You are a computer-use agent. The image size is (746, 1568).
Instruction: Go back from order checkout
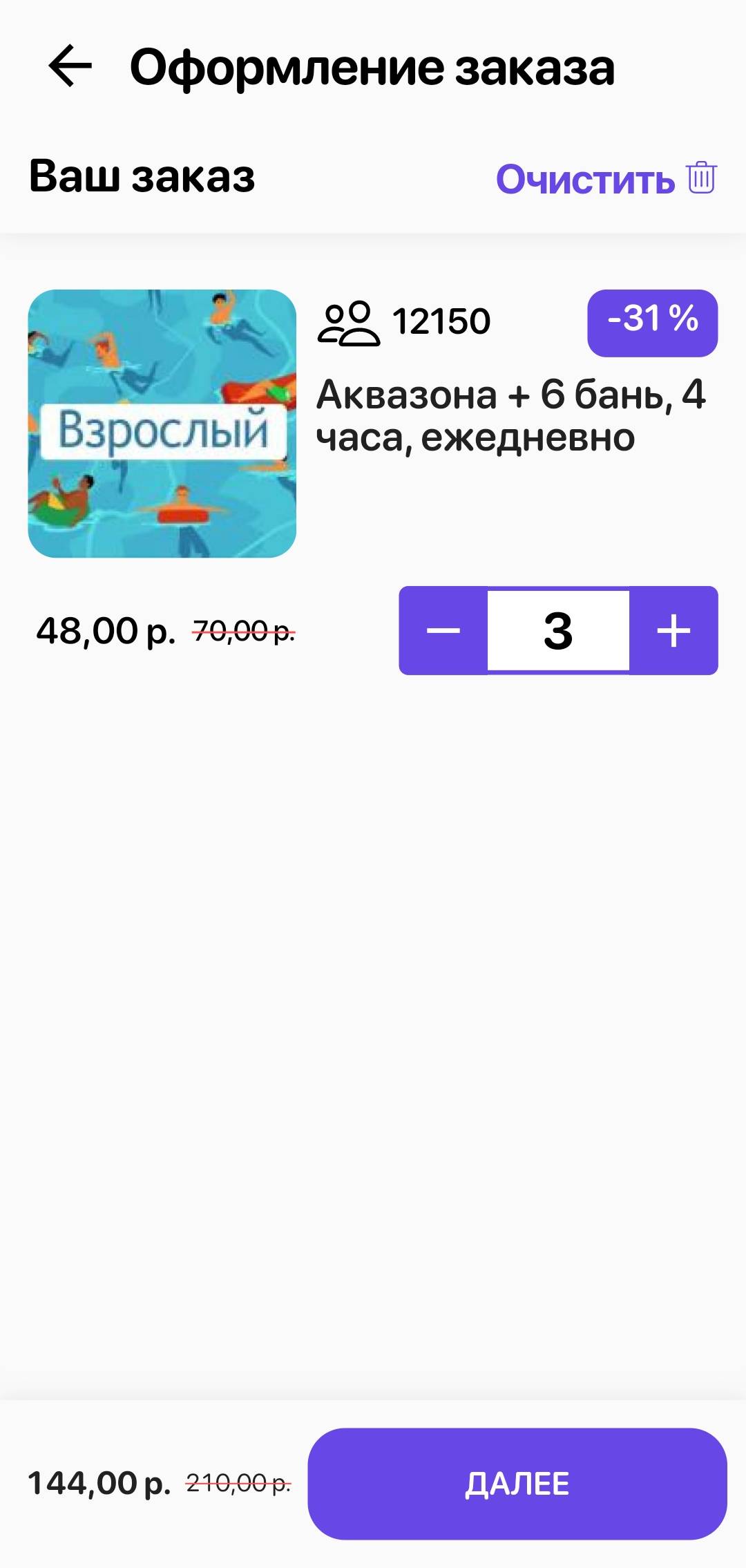[x=70, y=66]
